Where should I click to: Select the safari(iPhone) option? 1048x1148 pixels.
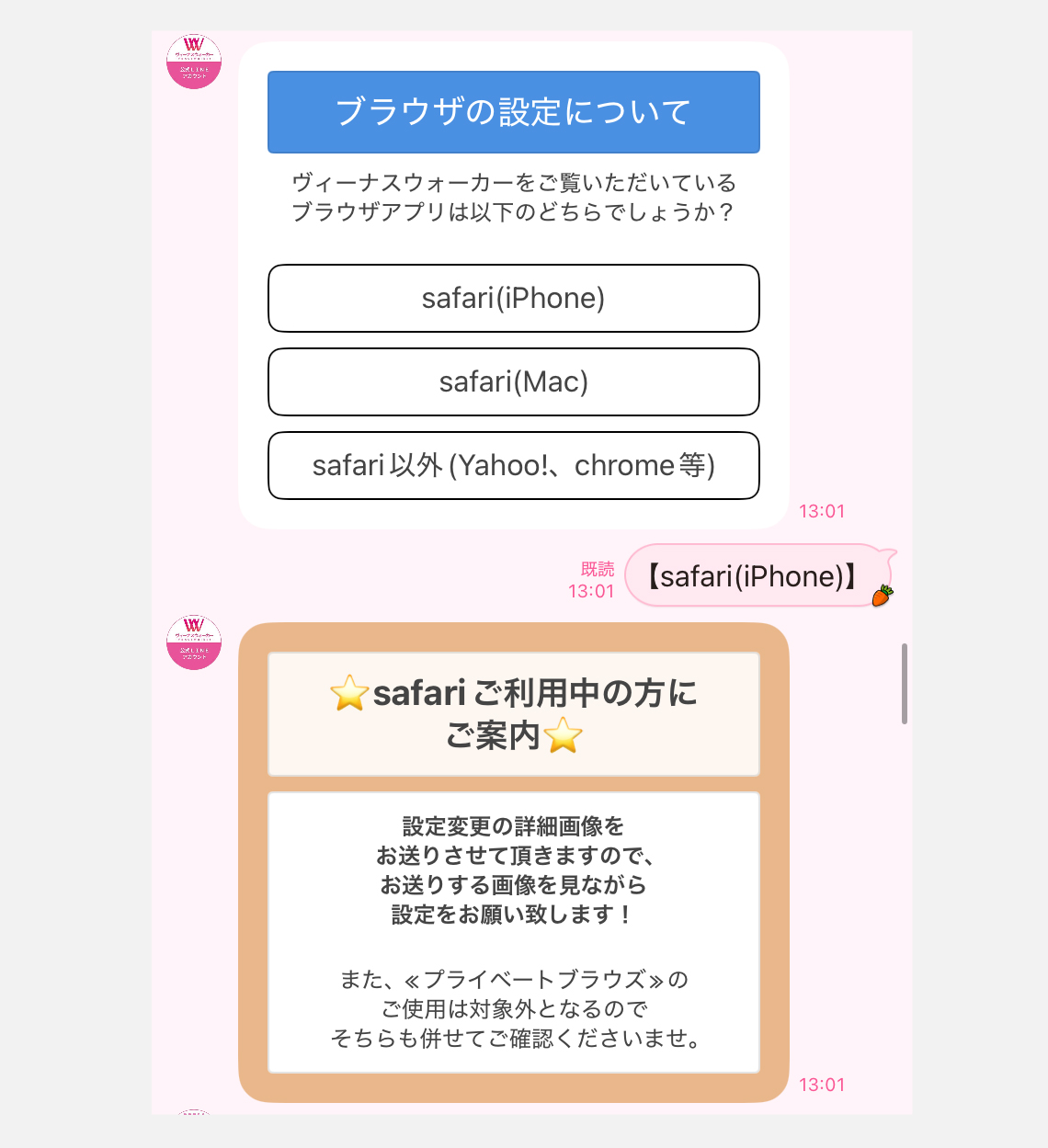513,299
